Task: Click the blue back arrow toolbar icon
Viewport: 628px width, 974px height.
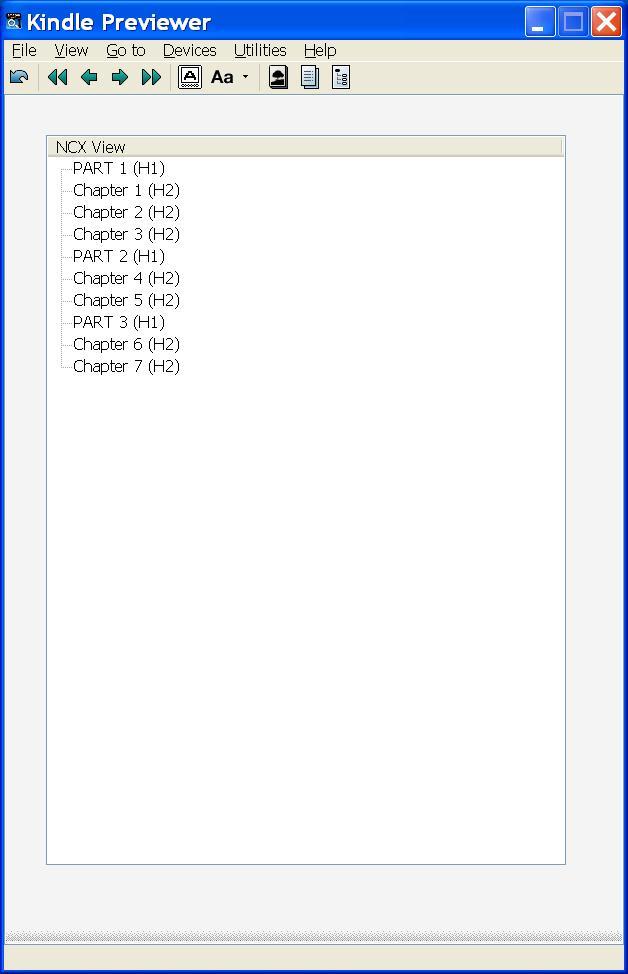Action: coord(19,77)
